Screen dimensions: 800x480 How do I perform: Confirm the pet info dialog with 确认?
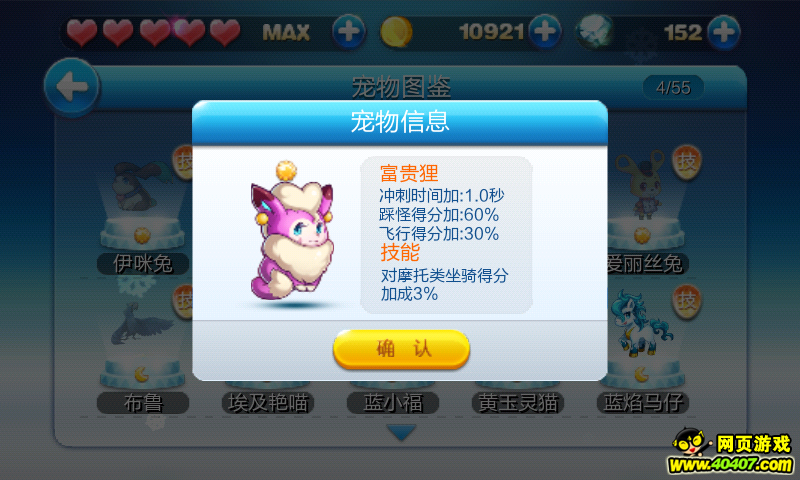point(401,349)
